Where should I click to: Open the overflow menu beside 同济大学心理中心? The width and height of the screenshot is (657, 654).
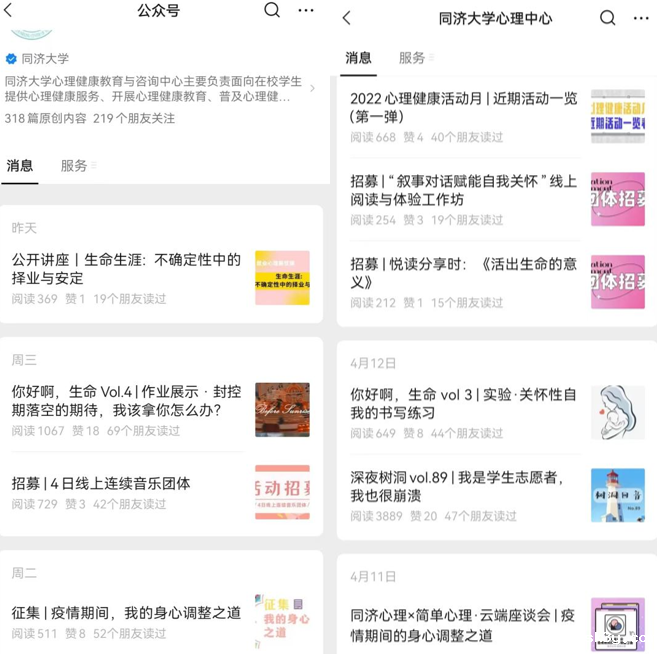tap(641, 18)
